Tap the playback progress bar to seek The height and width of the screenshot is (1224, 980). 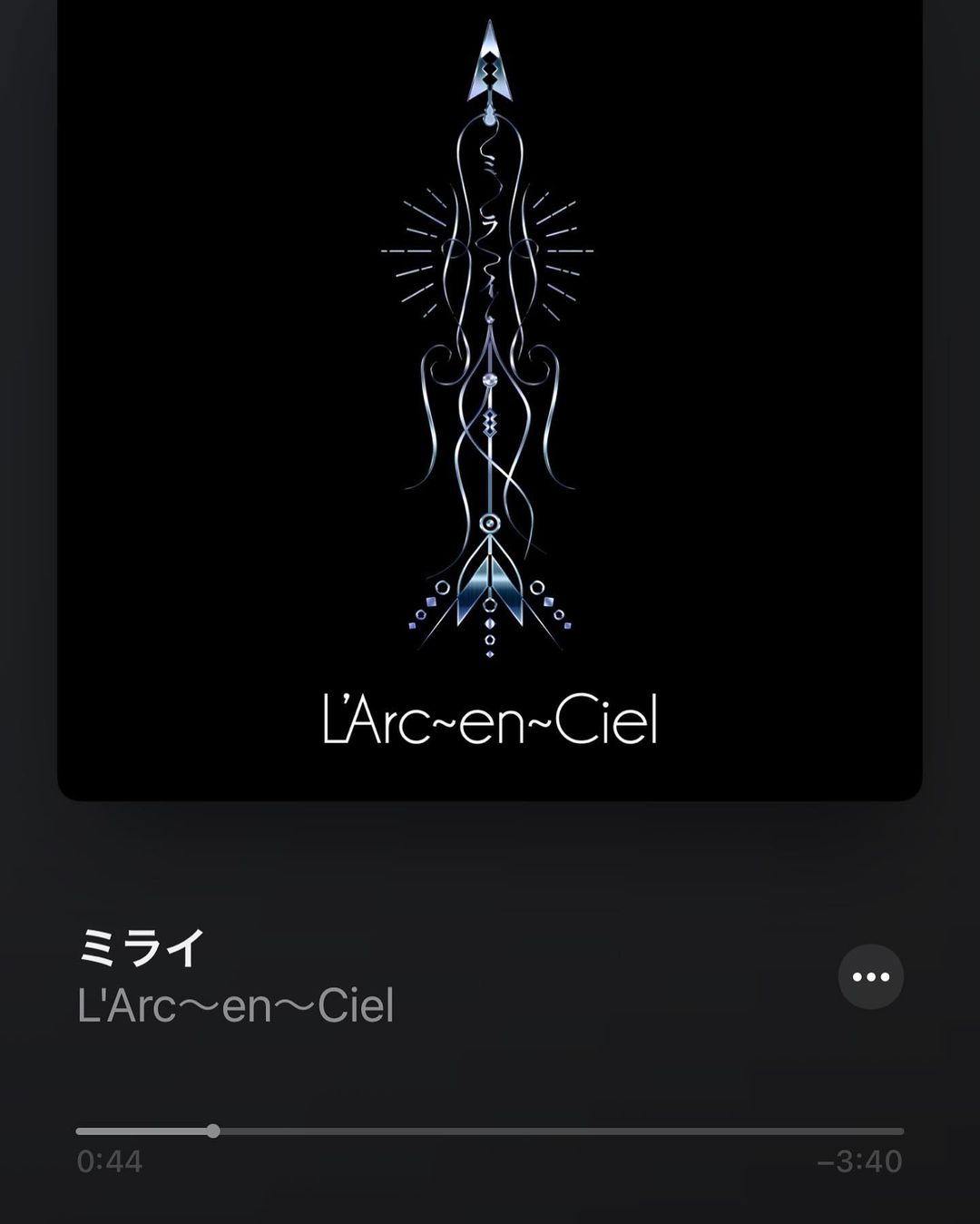pos(490,1131)
